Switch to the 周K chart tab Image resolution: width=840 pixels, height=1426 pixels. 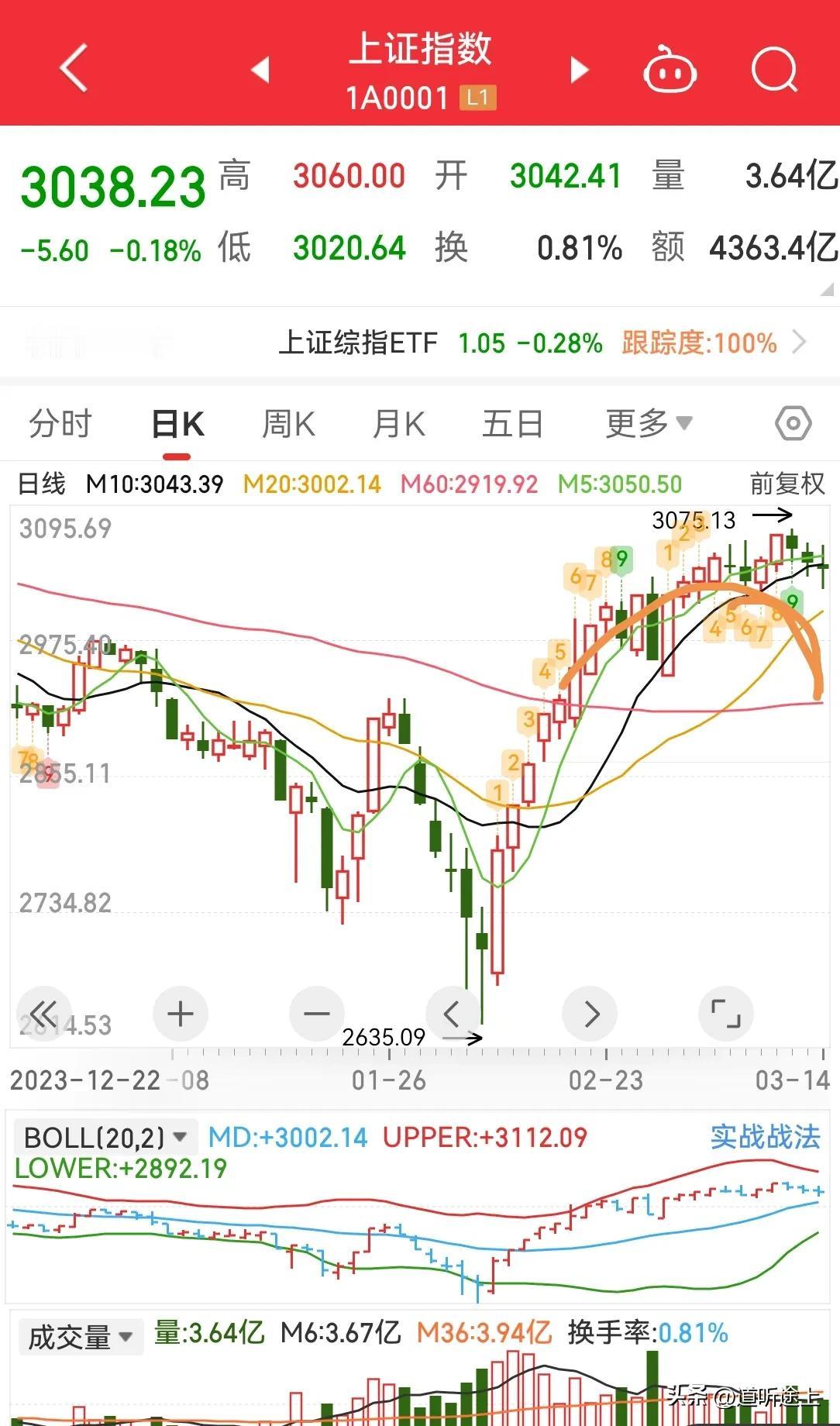click(288, 425)
